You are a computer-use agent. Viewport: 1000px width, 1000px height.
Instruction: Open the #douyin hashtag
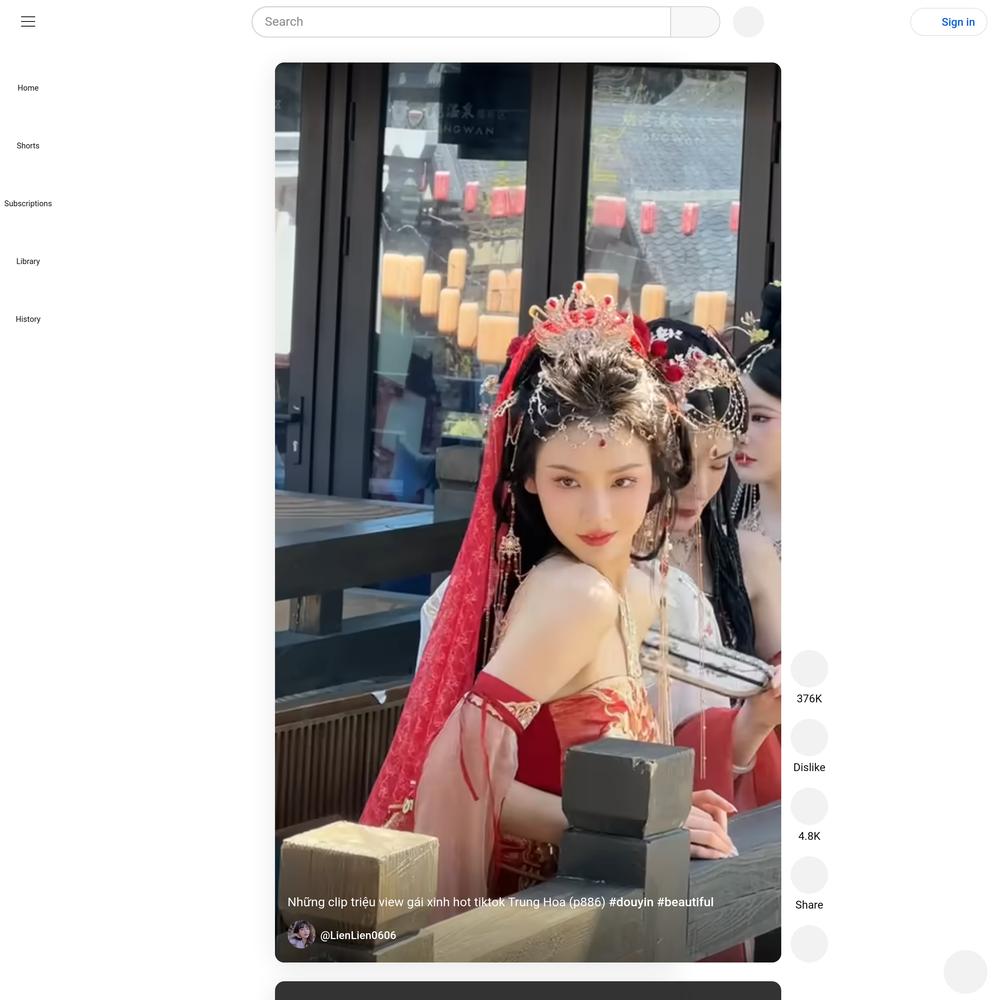point(631,902)
